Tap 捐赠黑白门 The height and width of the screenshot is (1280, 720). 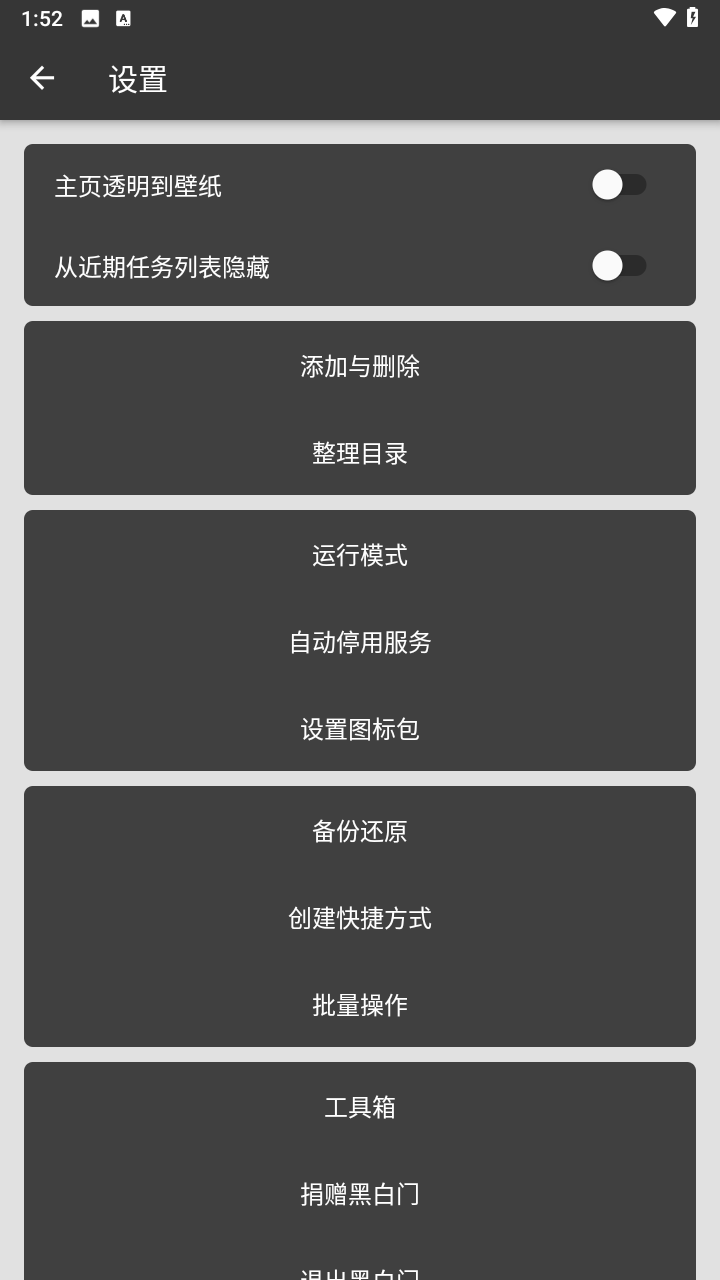(360, 1194)
